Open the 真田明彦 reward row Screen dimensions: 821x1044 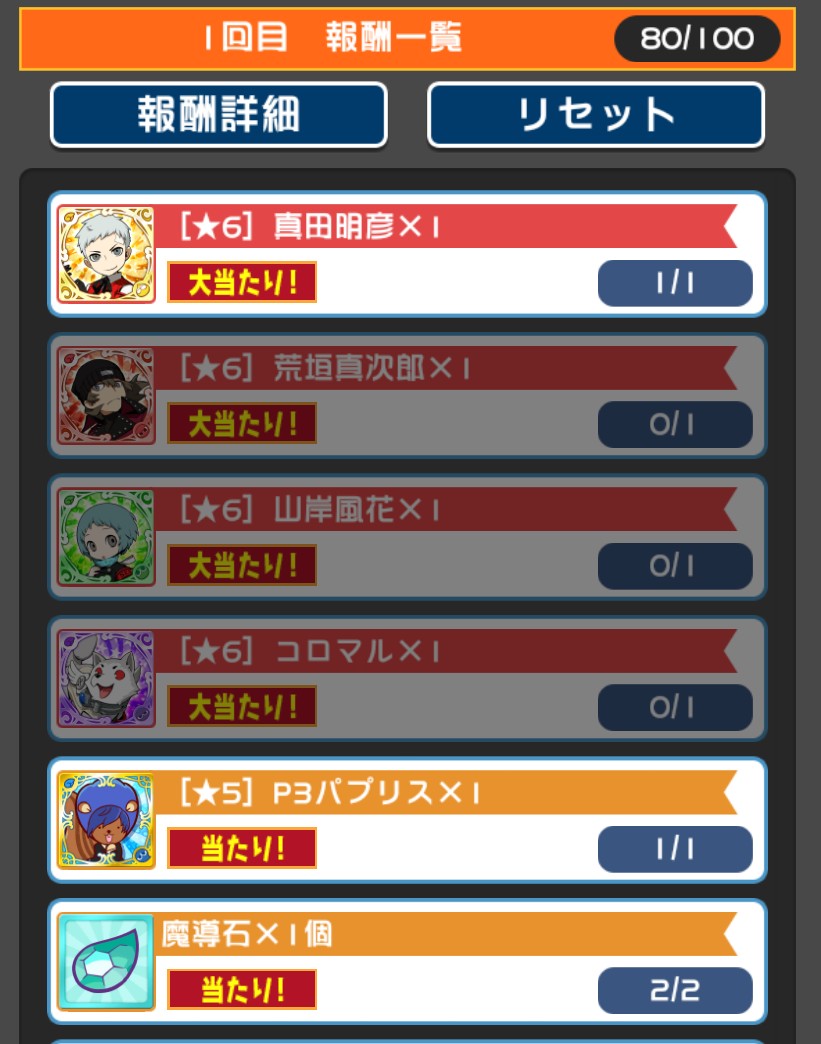coord(407,254)
